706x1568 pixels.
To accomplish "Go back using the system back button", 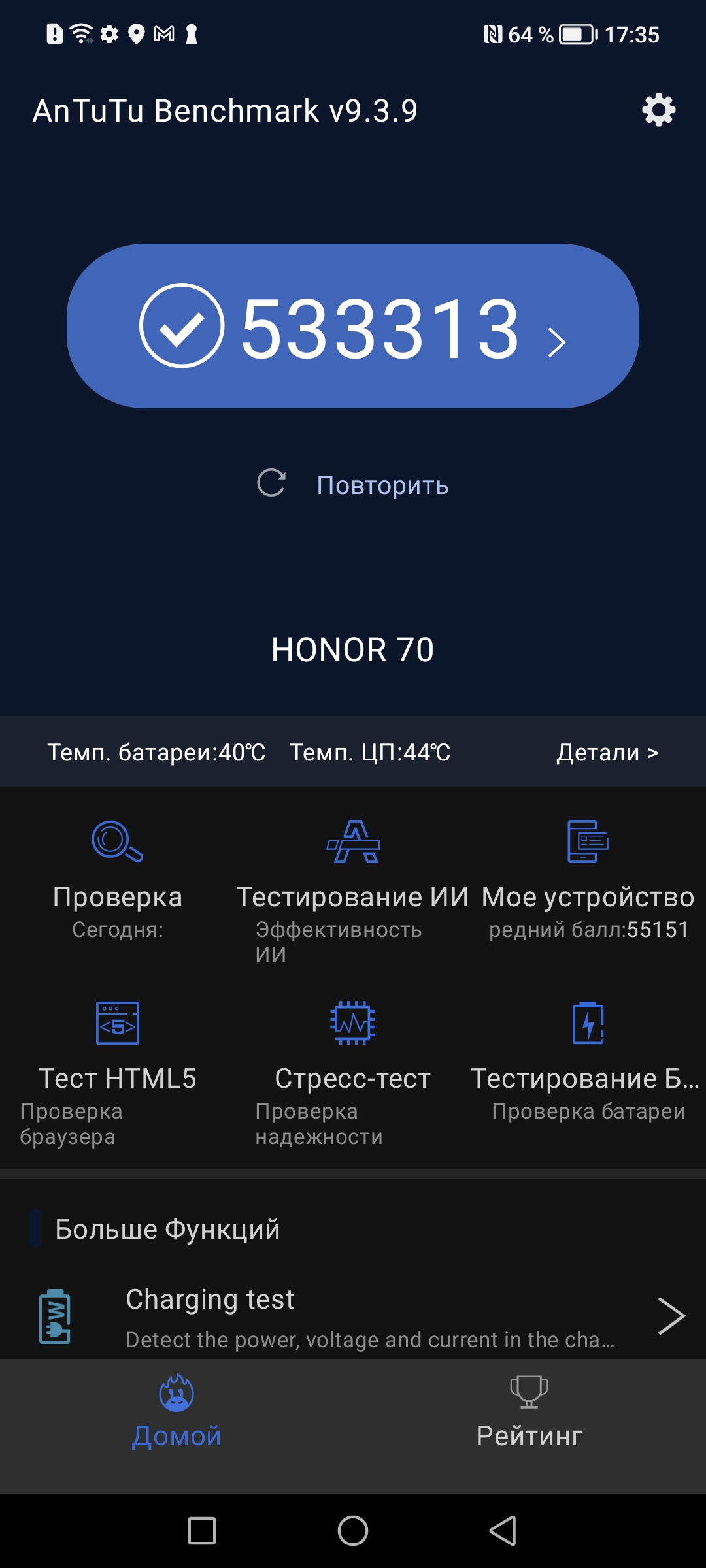I will pyautogui.click(x=503, y=1531).
